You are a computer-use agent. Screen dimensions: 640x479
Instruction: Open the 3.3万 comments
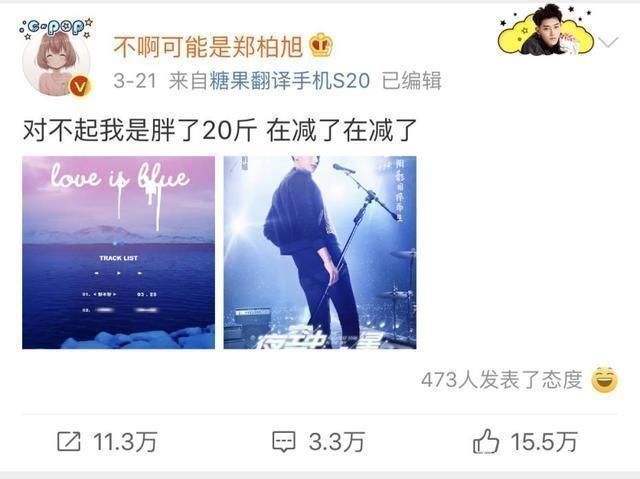point(318,440)
